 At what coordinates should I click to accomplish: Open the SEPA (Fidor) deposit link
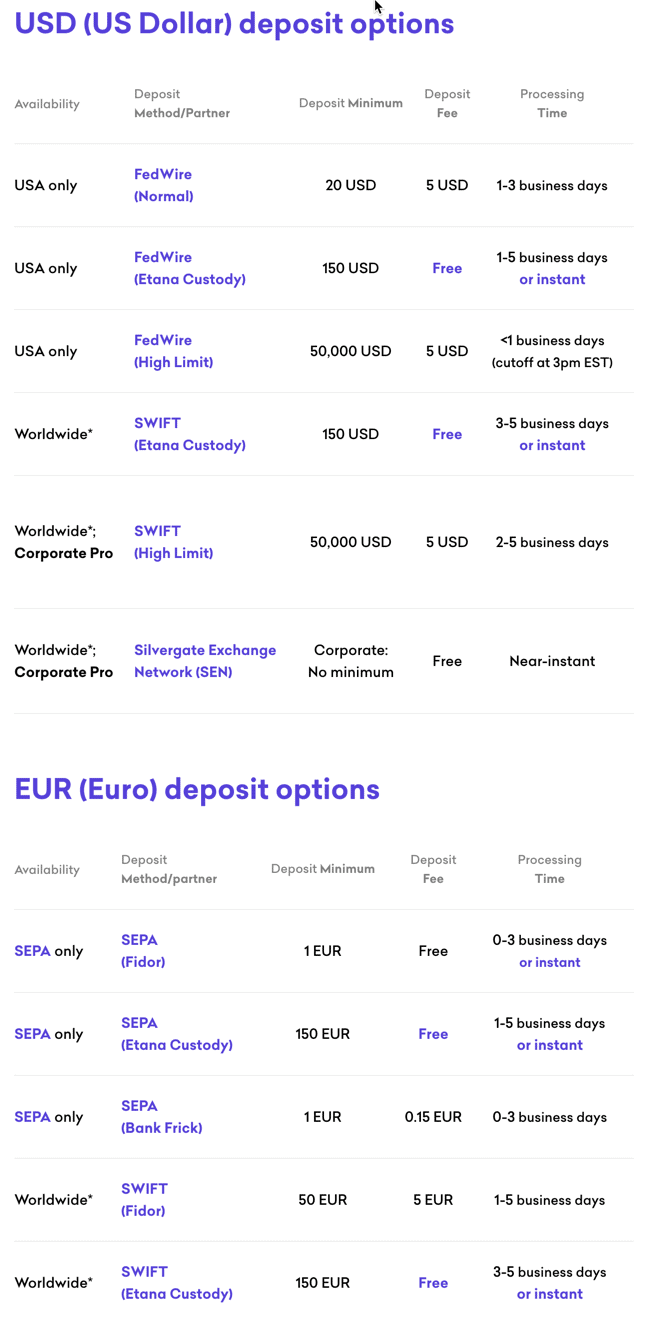tap(143, 951)
